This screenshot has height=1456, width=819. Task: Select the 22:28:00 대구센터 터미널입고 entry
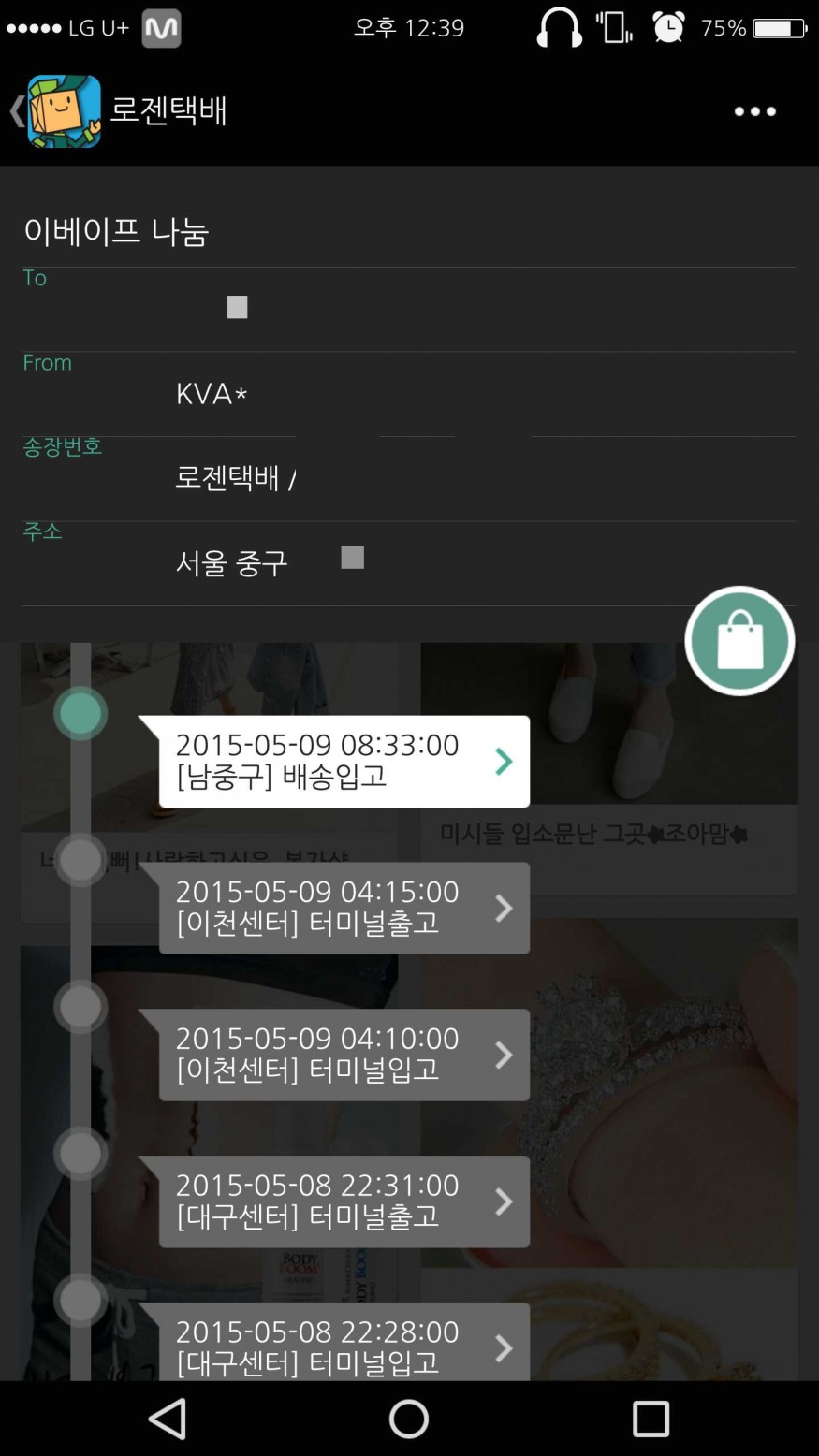pos(344,1344)
